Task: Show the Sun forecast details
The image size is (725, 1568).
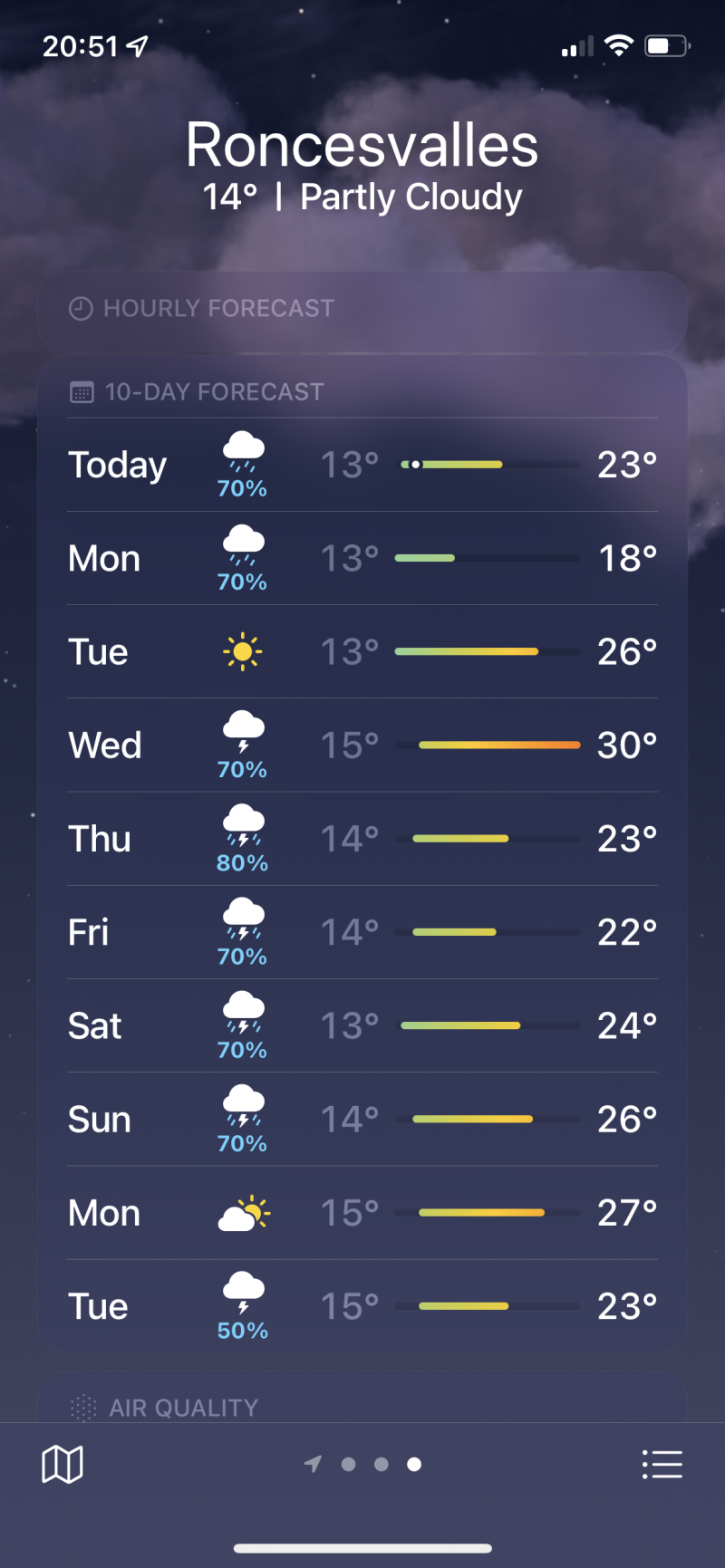Action: (x=362, y=1120)
